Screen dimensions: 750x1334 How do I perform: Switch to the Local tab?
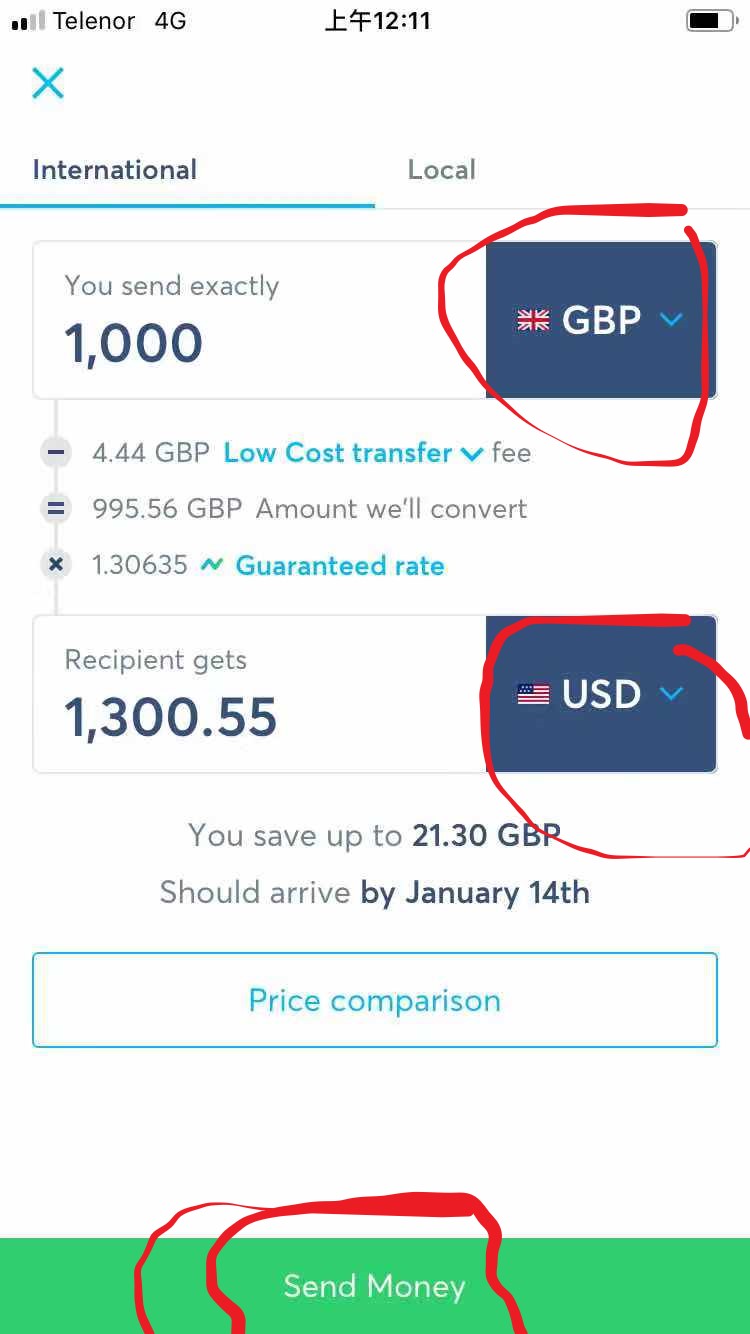click(441, 169)
